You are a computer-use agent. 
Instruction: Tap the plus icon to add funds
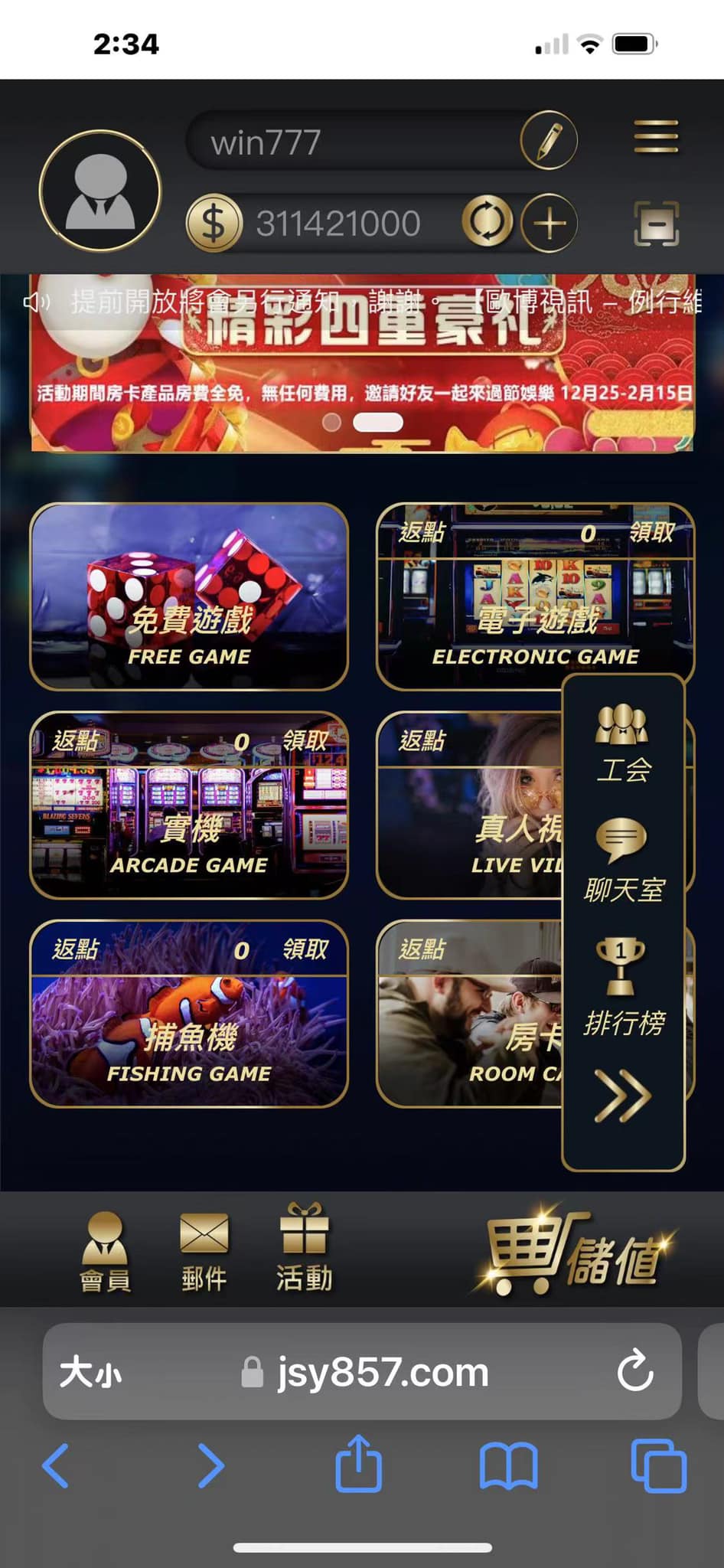click(x=549, y=224)
